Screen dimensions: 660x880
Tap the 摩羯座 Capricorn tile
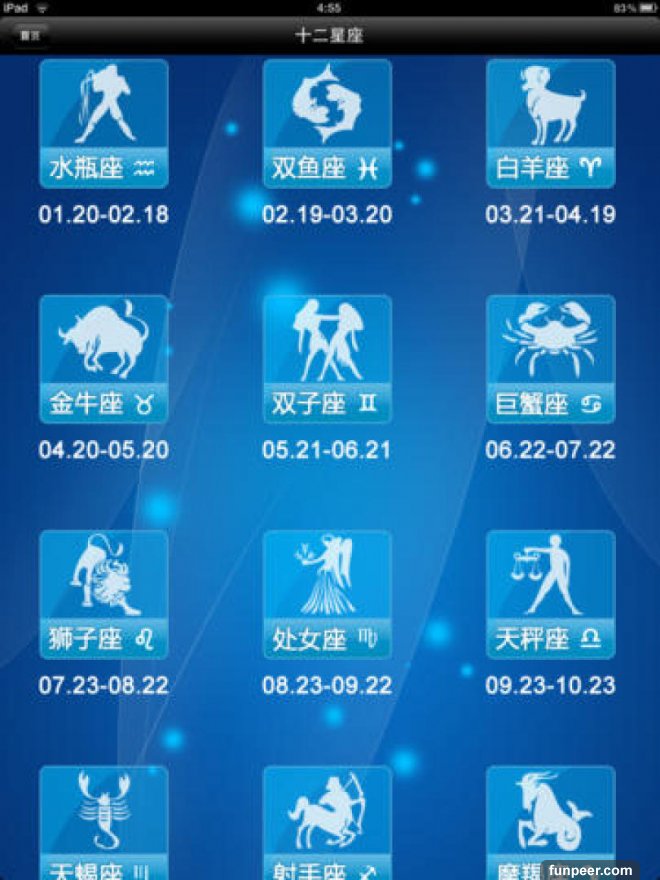[x=550, y=818]
